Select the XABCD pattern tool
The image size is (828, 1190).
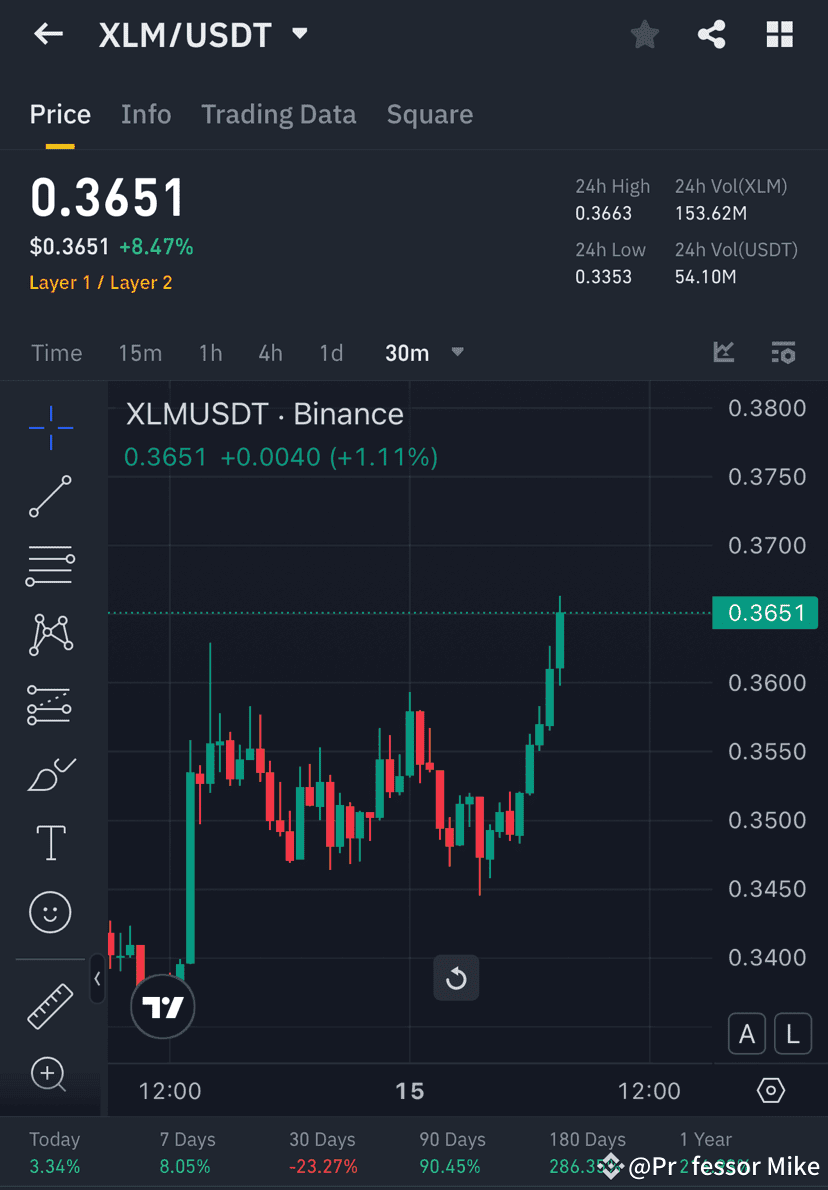pos(50,635)
